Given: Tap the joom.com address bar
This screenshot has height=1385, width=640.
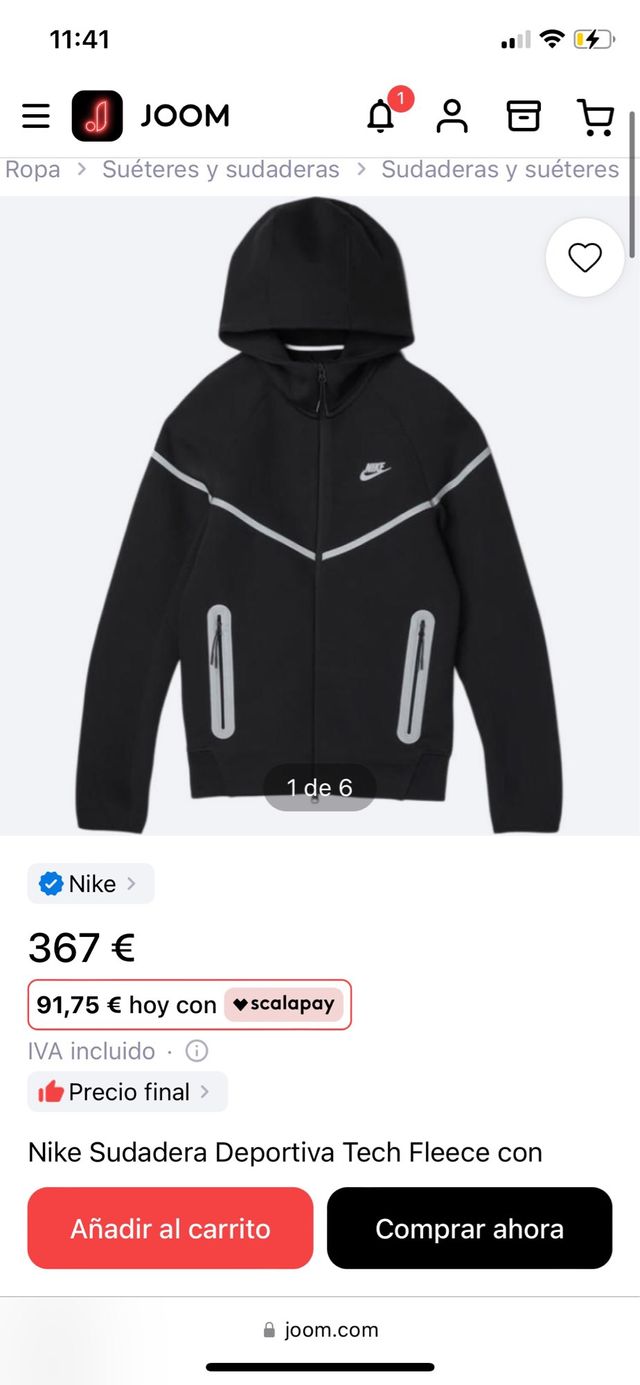Looking at the screenshot, I should [x=320, y=1330].
